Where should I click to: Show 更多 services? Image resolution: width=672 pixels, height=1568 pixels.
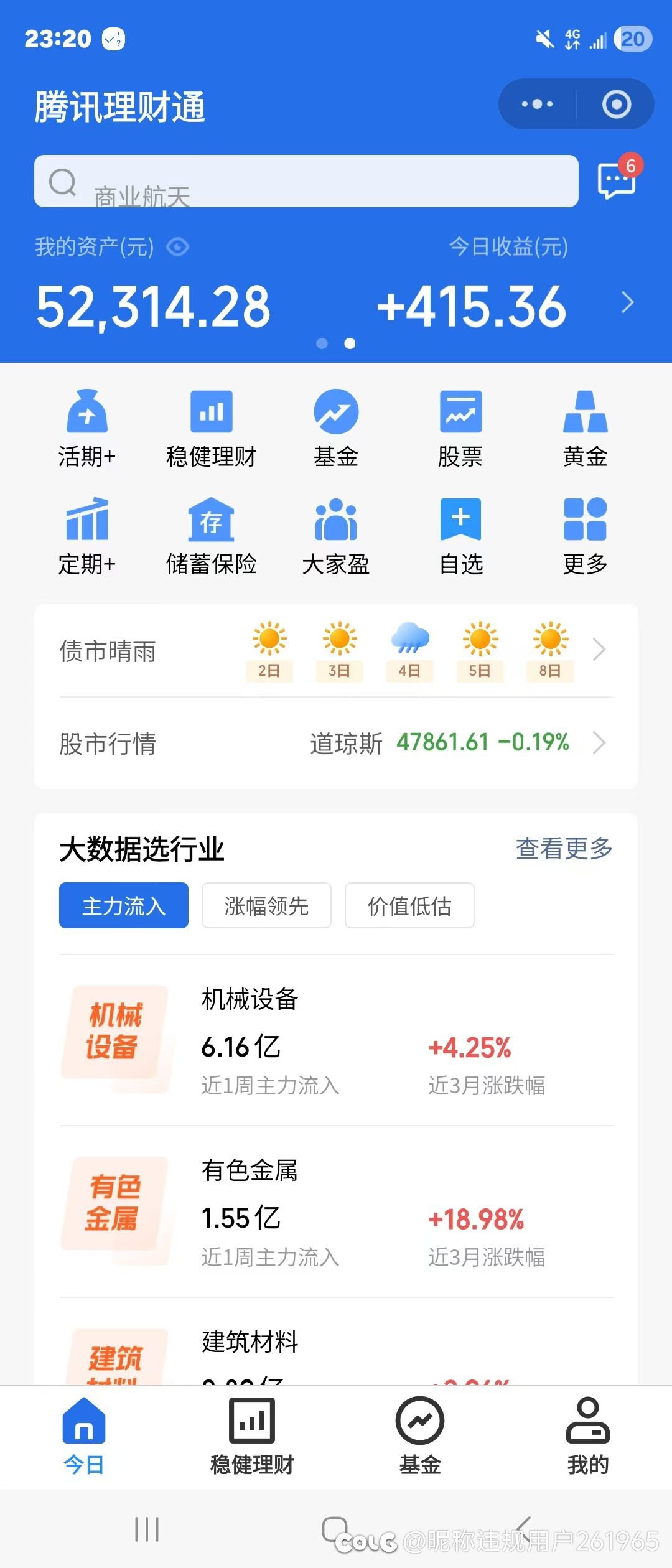(x=585, y=536)
